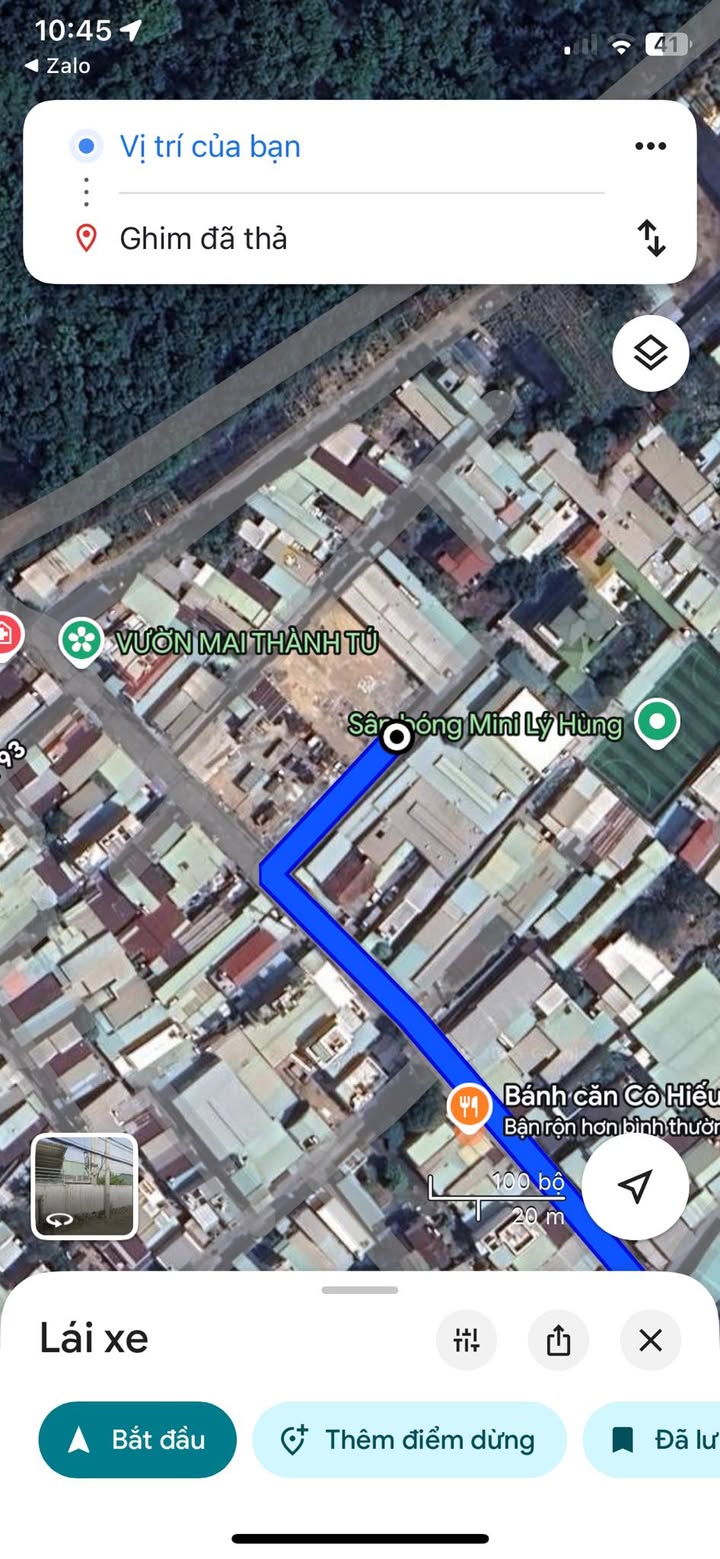Recenter map on current location
Screen dimensions: 720x1559
[635, 1187]
